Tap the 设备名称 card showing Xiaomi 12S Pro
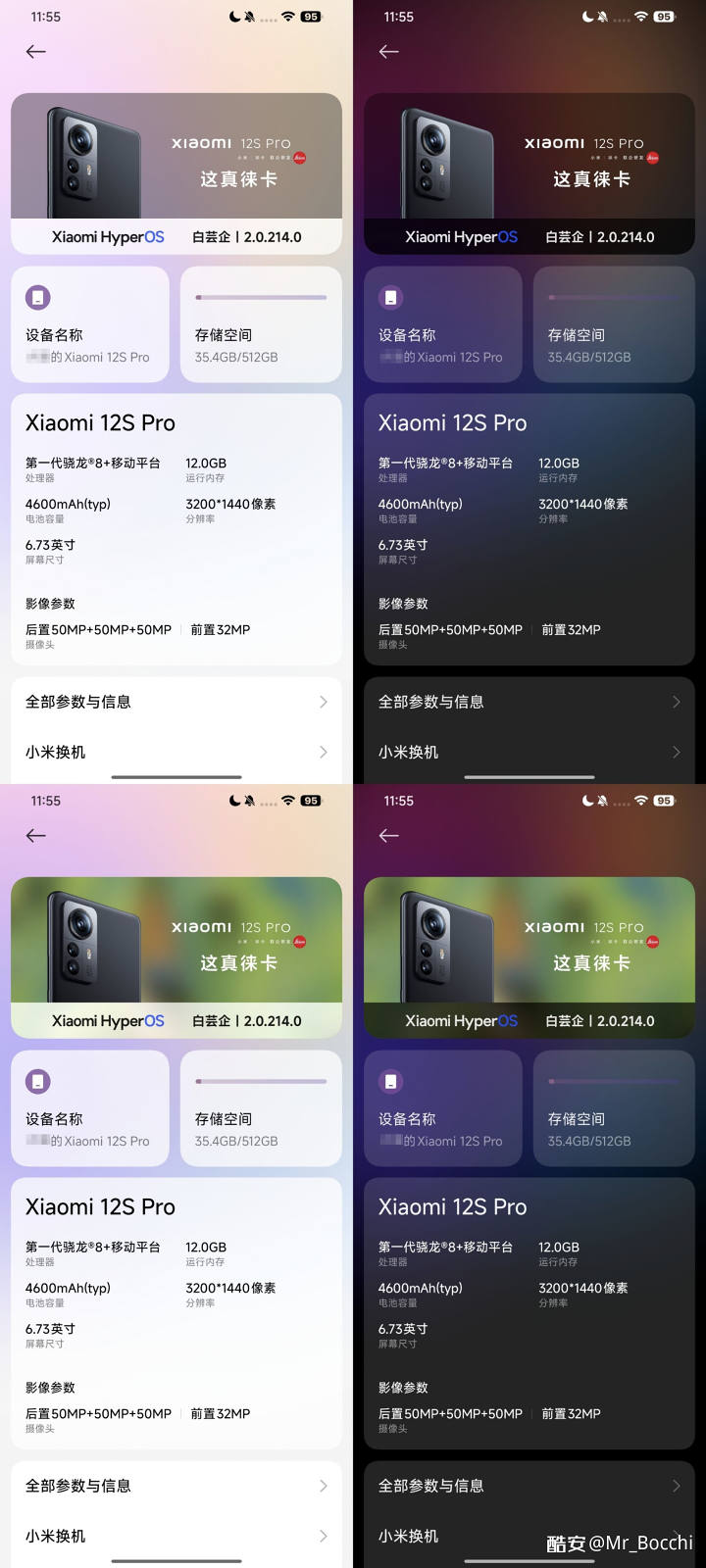The image size is (706, 1568). [90, 324]
